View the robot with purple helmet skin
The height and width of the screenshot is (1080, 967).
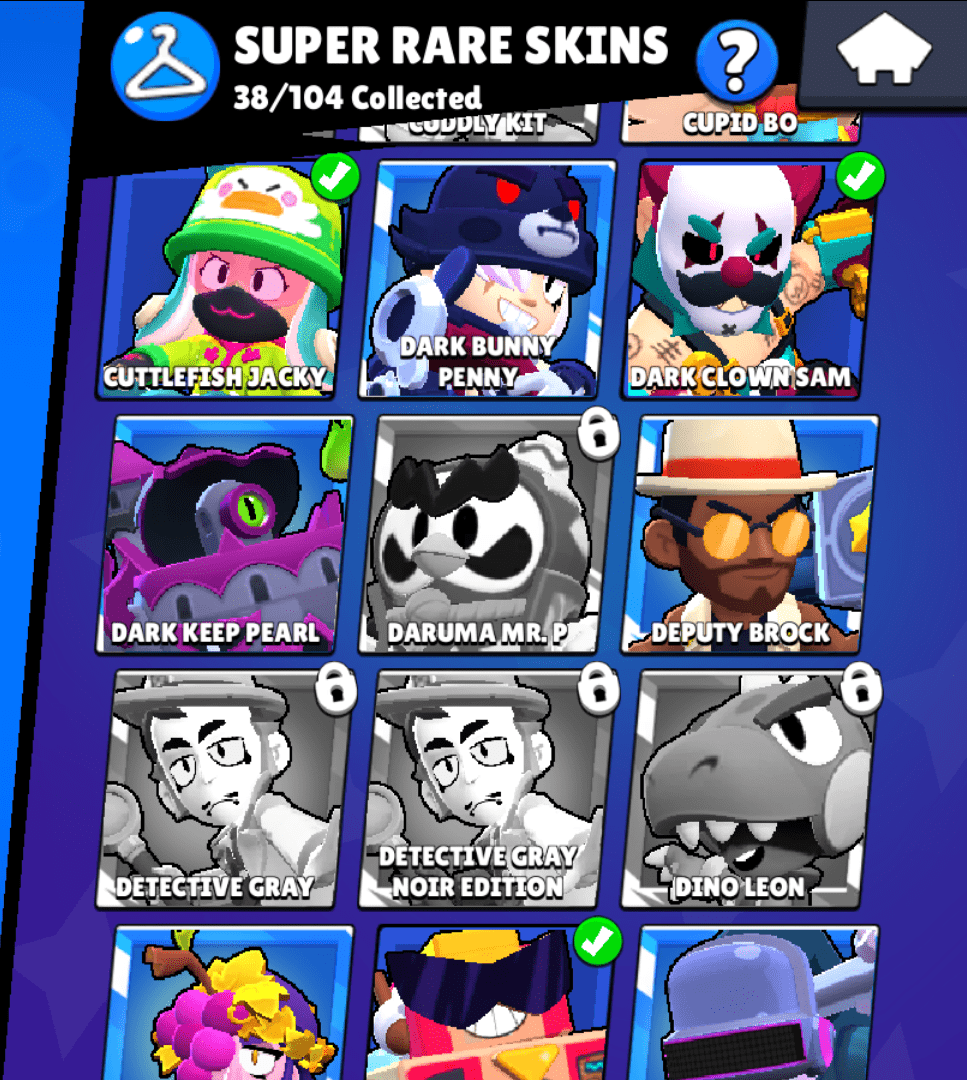click(x=752, y=1005)
